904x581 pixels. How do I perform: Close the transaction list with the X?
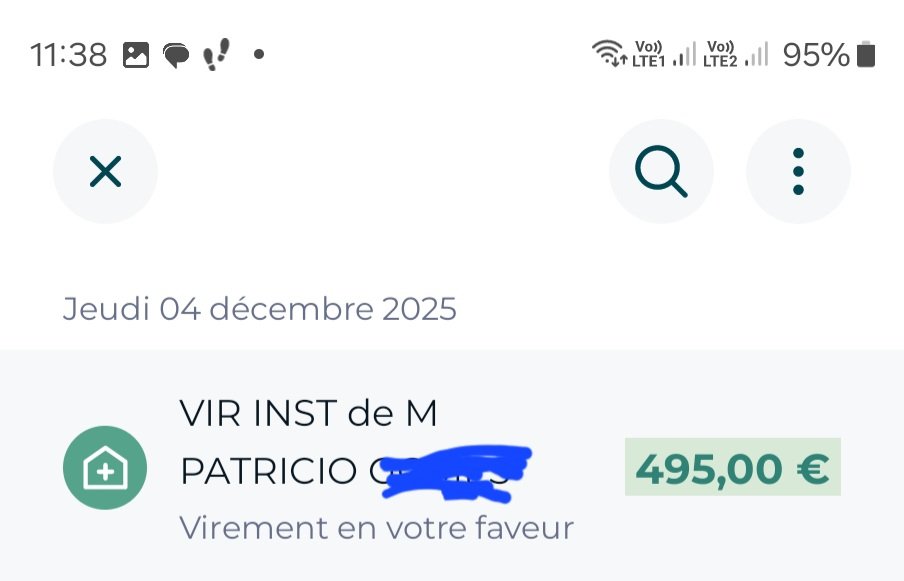coord(105,172)
